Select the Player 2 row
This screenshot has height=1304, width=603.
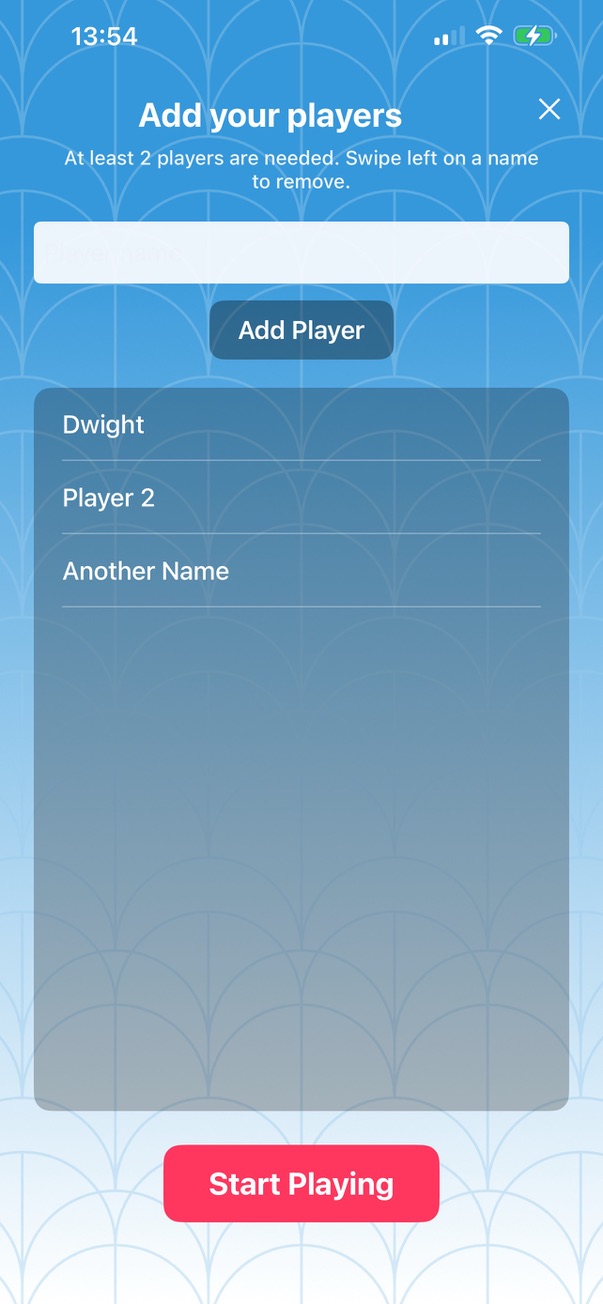click(301, 498)
